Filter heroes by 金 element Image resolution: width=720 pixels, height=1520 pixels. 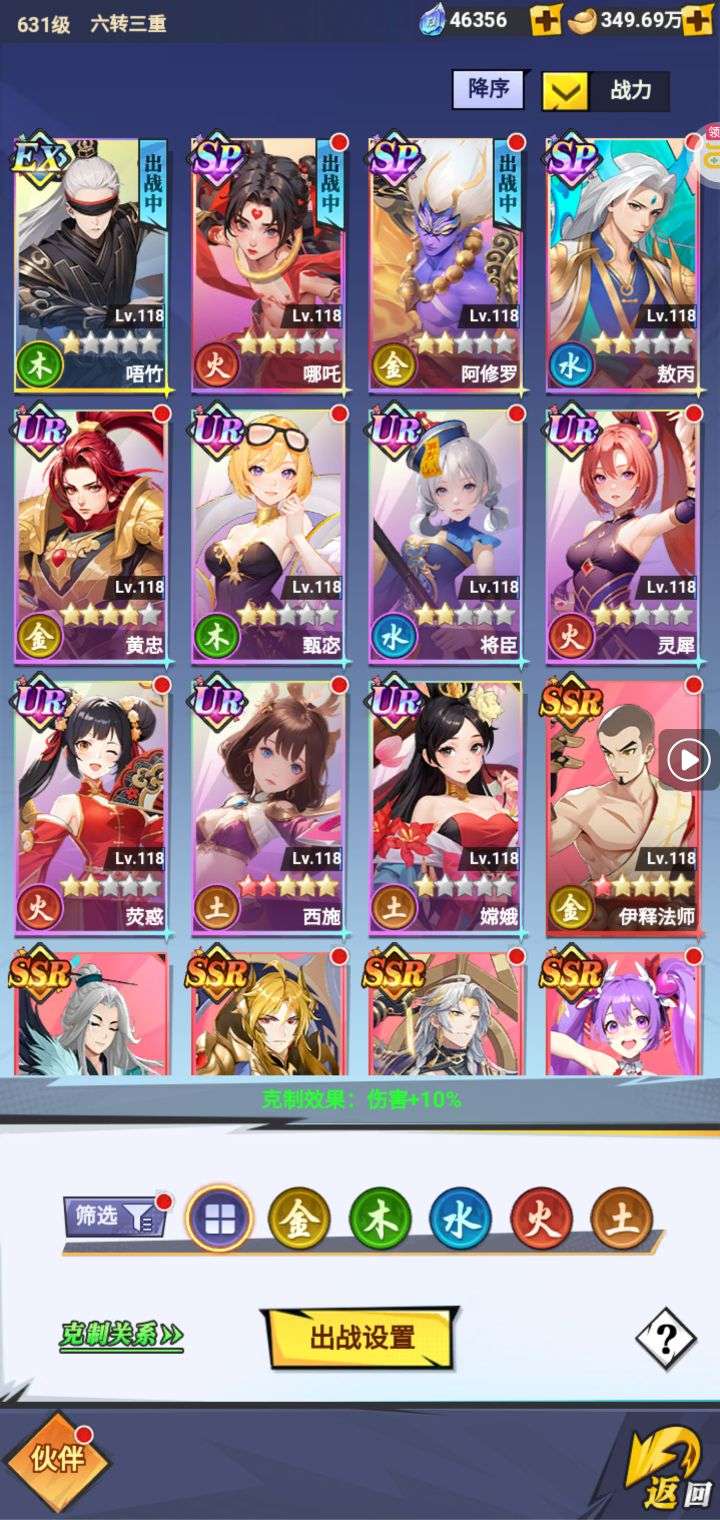[299, 1220]
